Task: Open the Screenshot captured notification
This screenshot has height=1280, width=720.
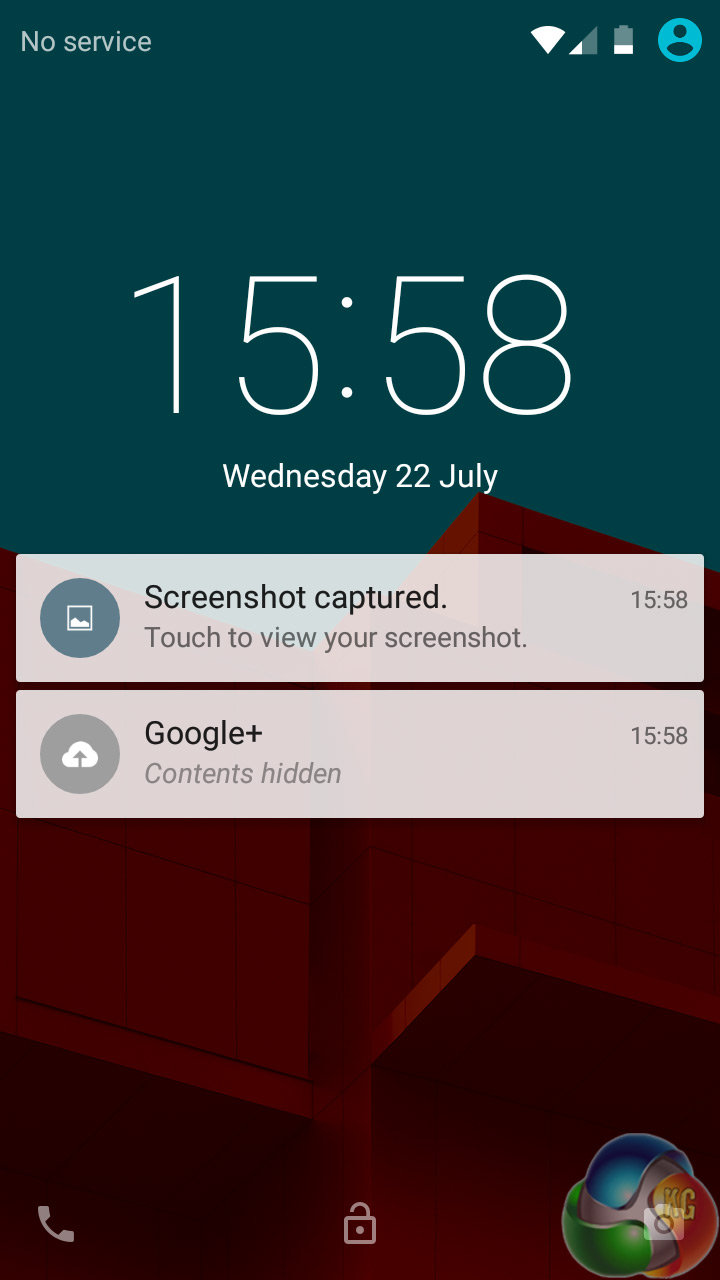Action: click(360, 618)
